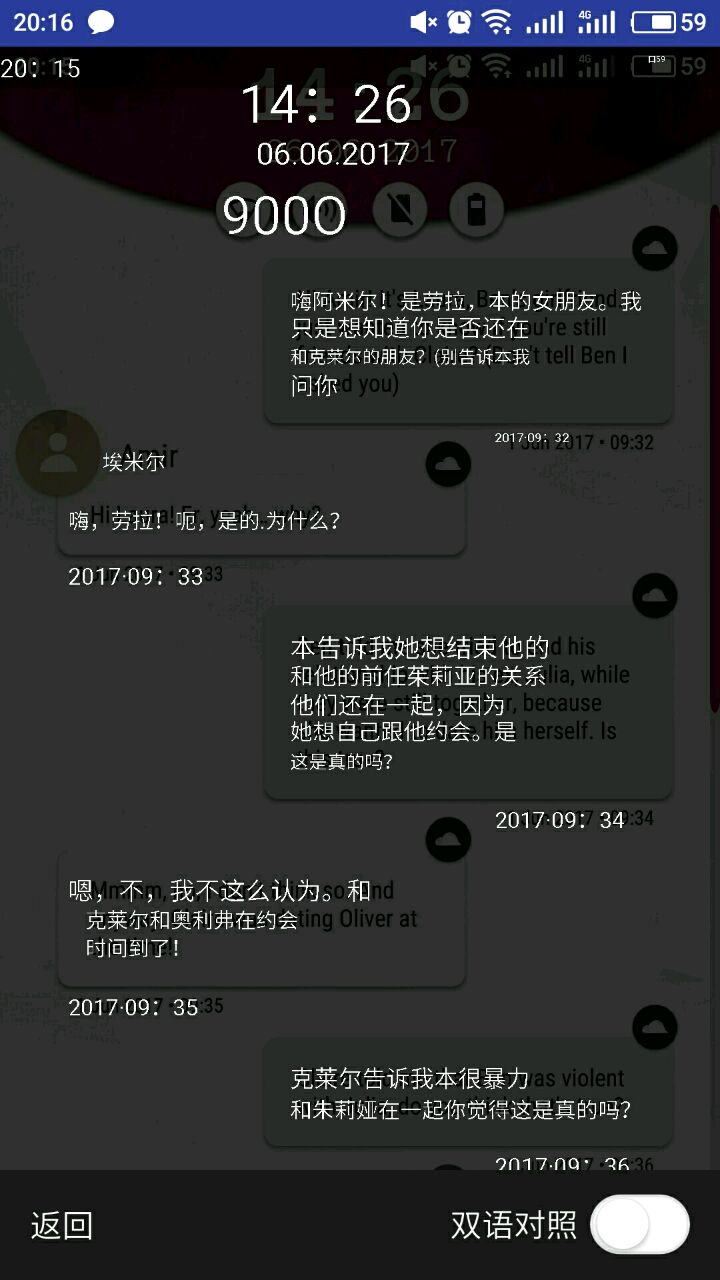Toggle the 双语对照 bilingual switch
Screen dimensions: 720x1280
pos(639,1225)
